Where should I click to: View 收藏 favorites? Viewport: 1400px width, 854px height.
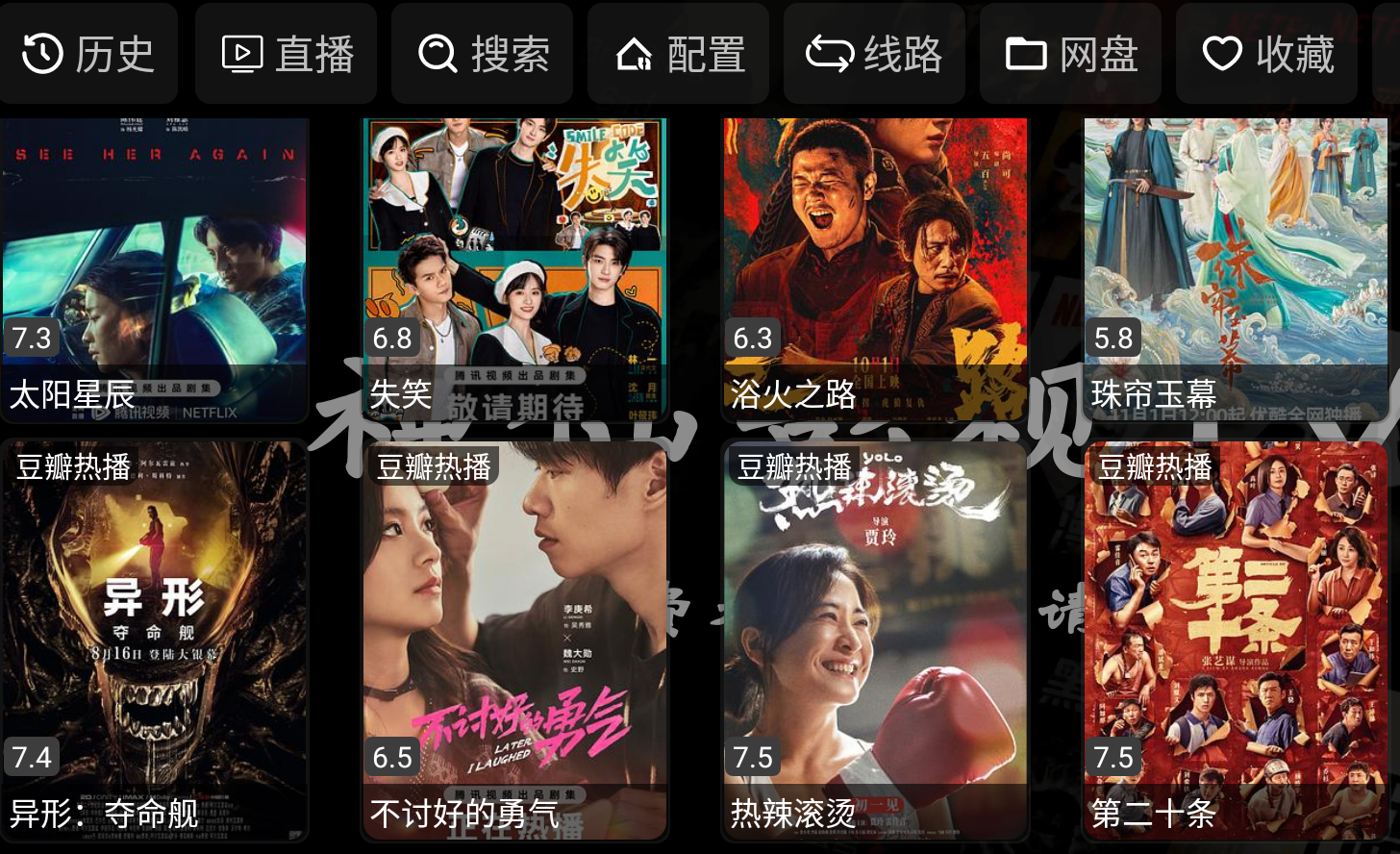(1267, 54)
